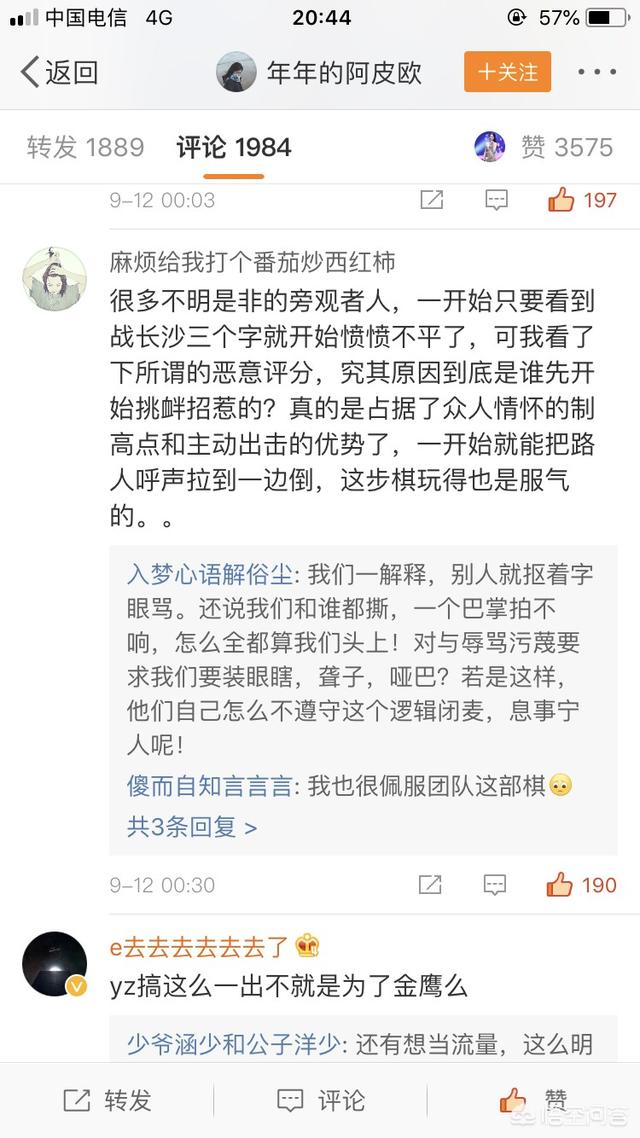Like the comment with 190 likes
The height and width of the screenshot is (1138, 640).
point(582,885)
